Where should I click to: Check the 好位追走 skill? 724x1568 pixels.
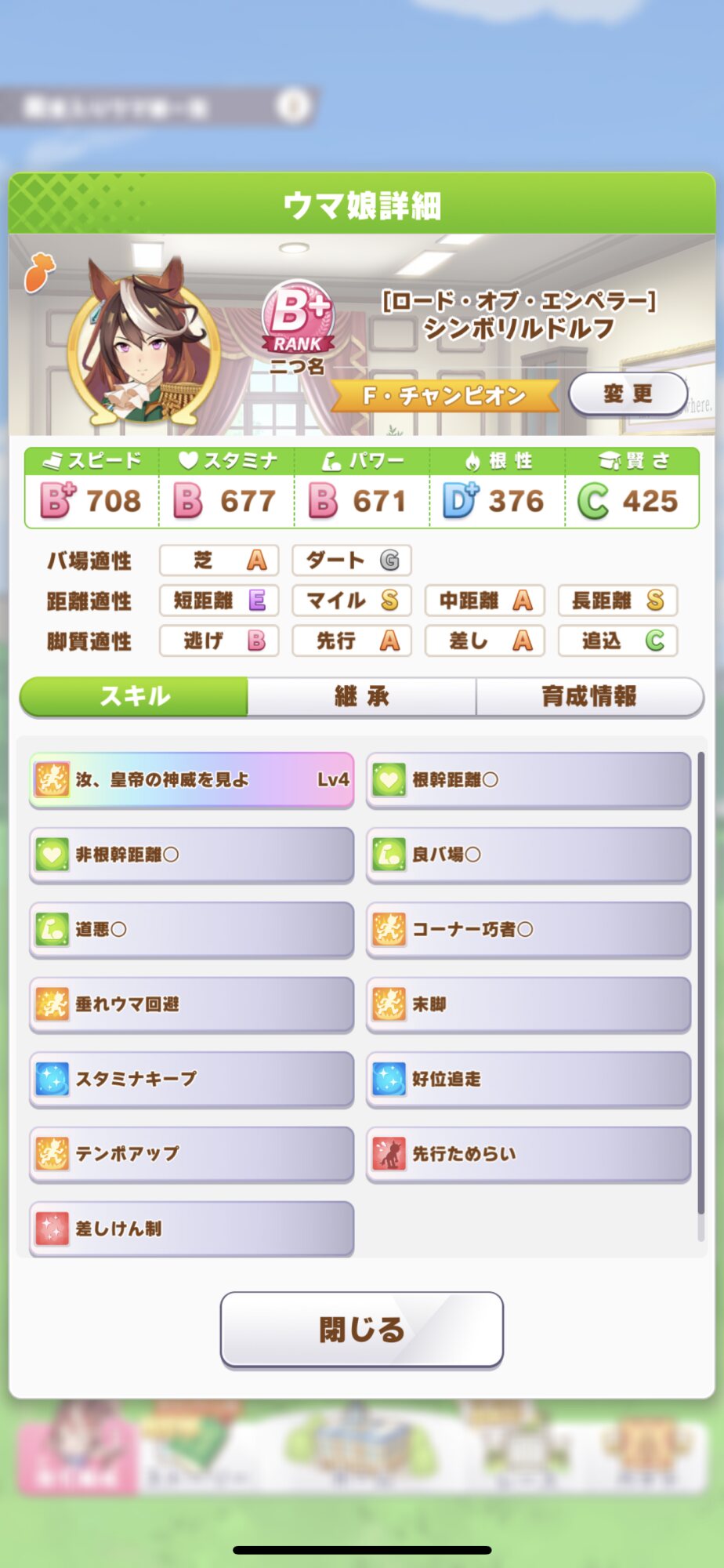pyautogui.click(x=528, y=1079)
